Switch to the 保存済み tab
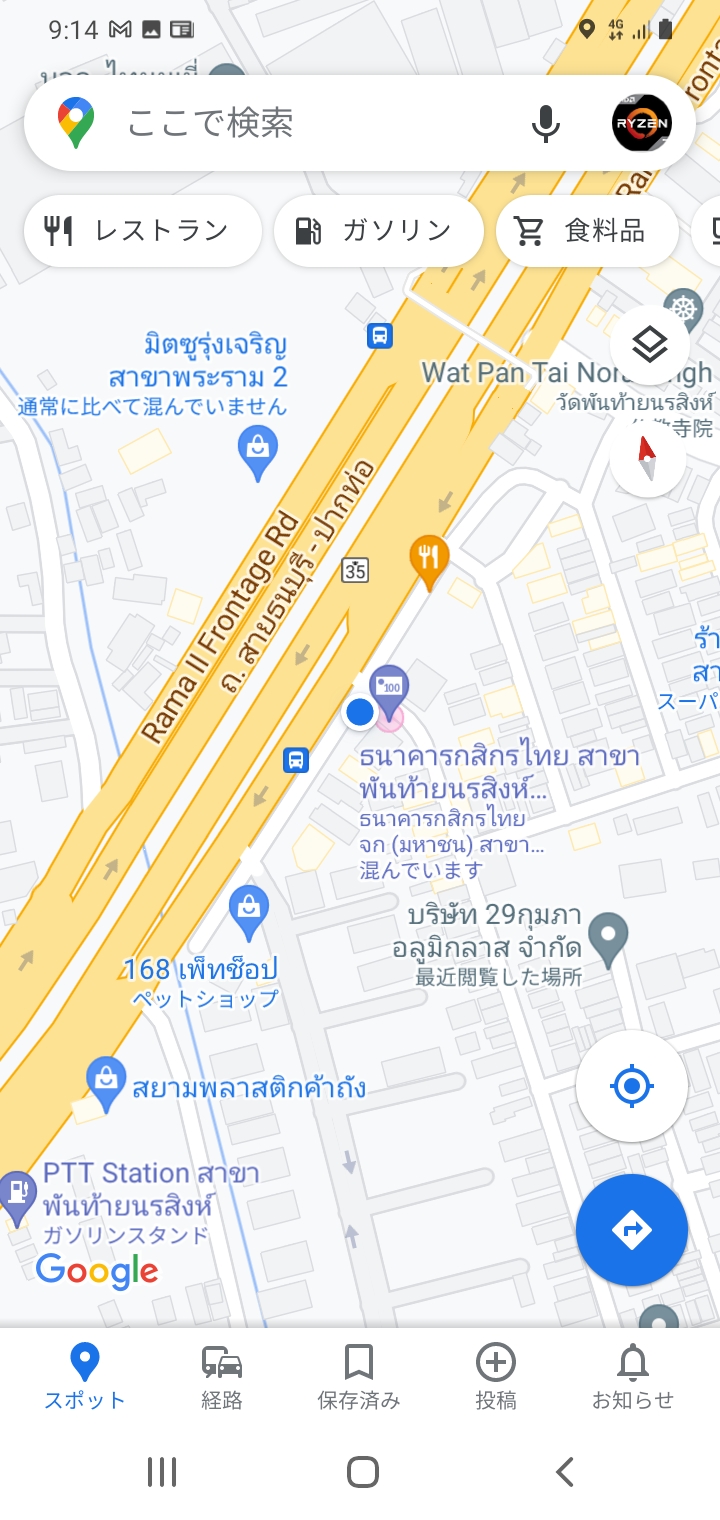This screenshot has width=720, height=1520. point(359,1377)
